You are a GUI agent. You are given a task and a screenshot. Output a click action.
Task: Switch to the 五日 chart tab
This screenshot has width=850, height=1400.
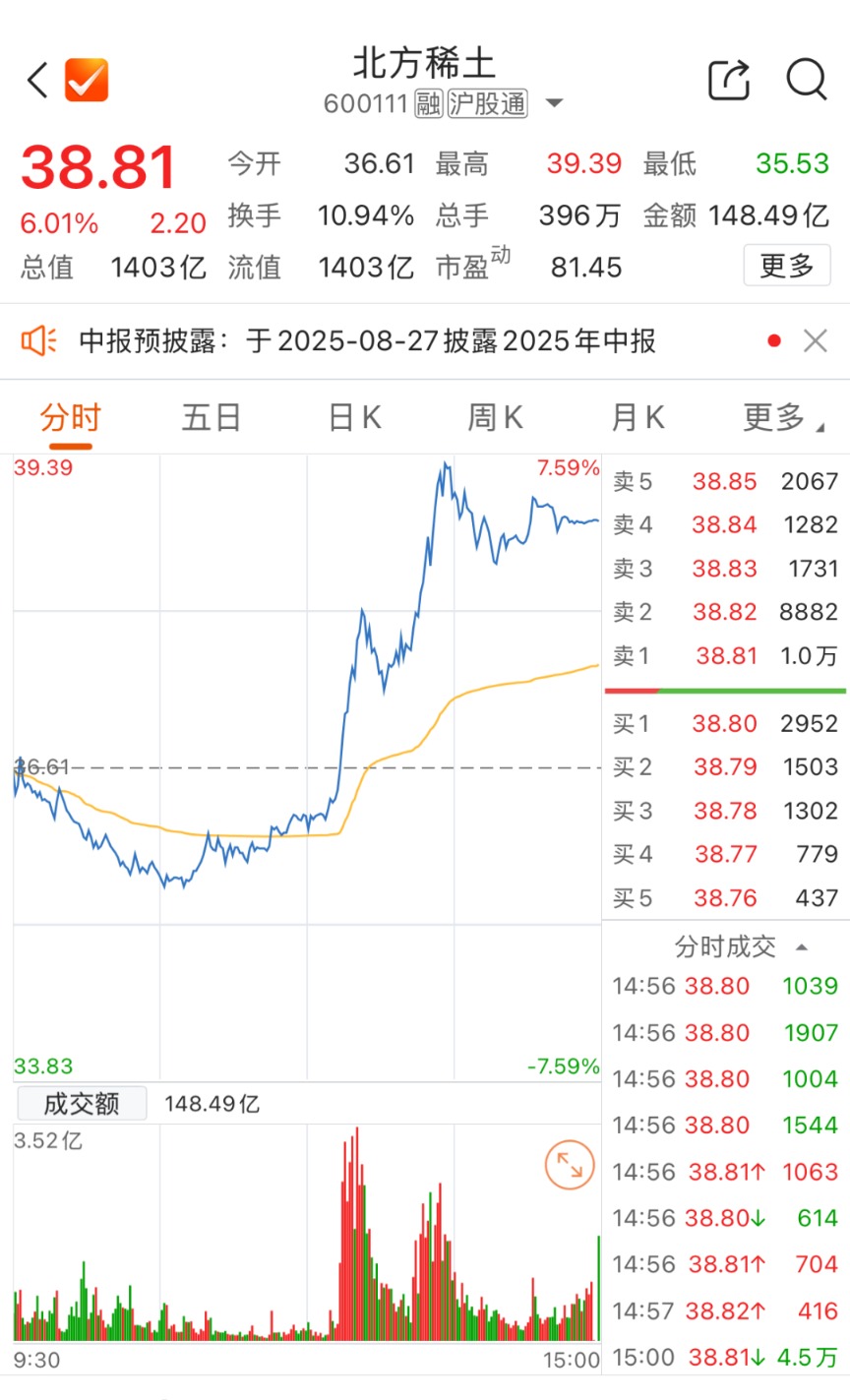(x=212, y=418)
